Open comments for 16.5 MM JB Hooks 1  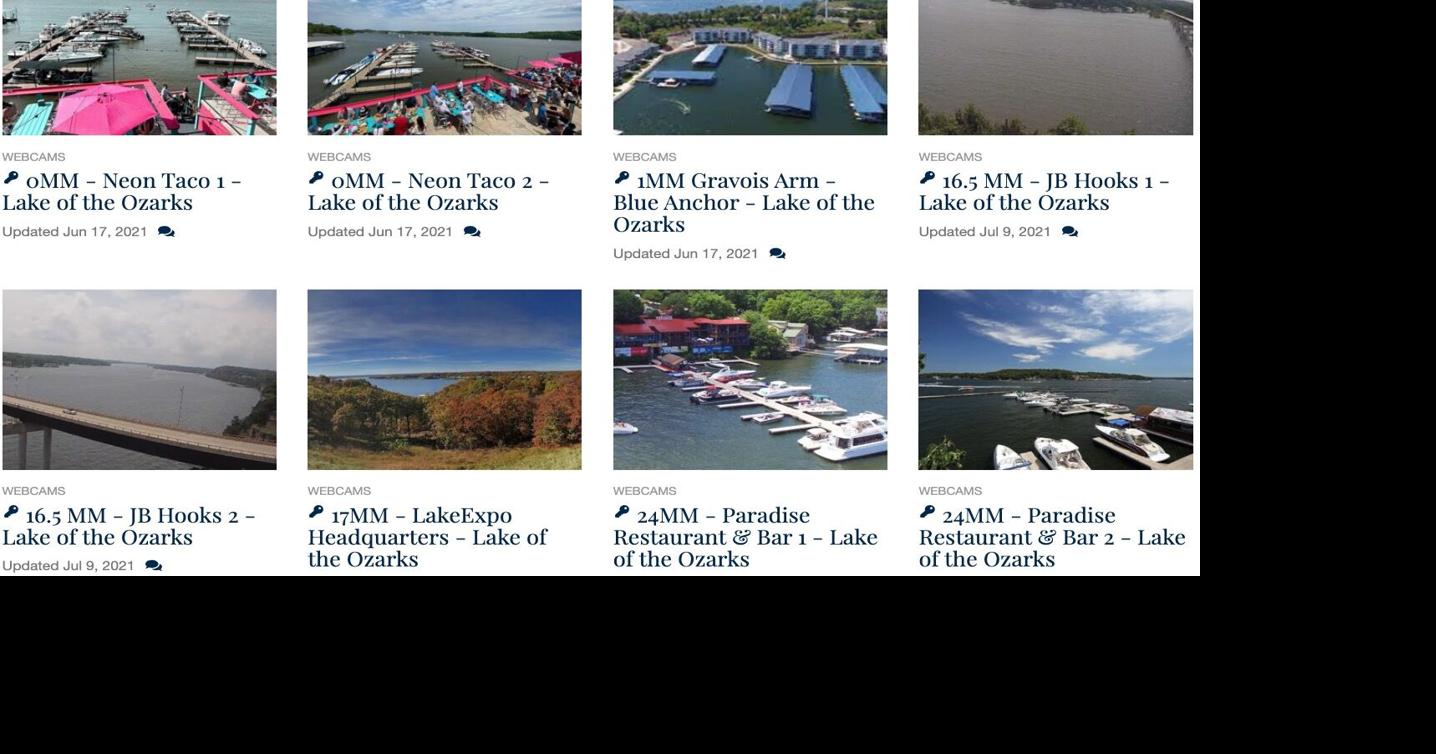1070,232
